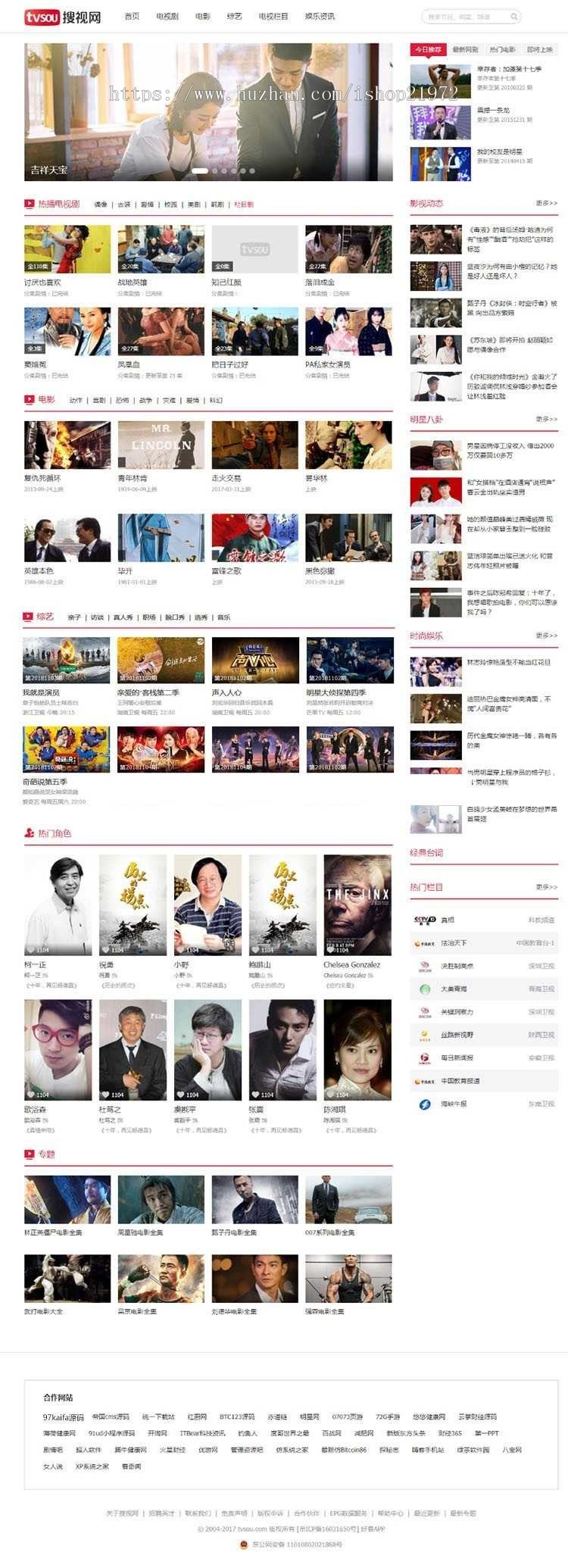Select 娱乐资讯 in the top navigation
The image size is (568, 1568).
click(320, 17)
